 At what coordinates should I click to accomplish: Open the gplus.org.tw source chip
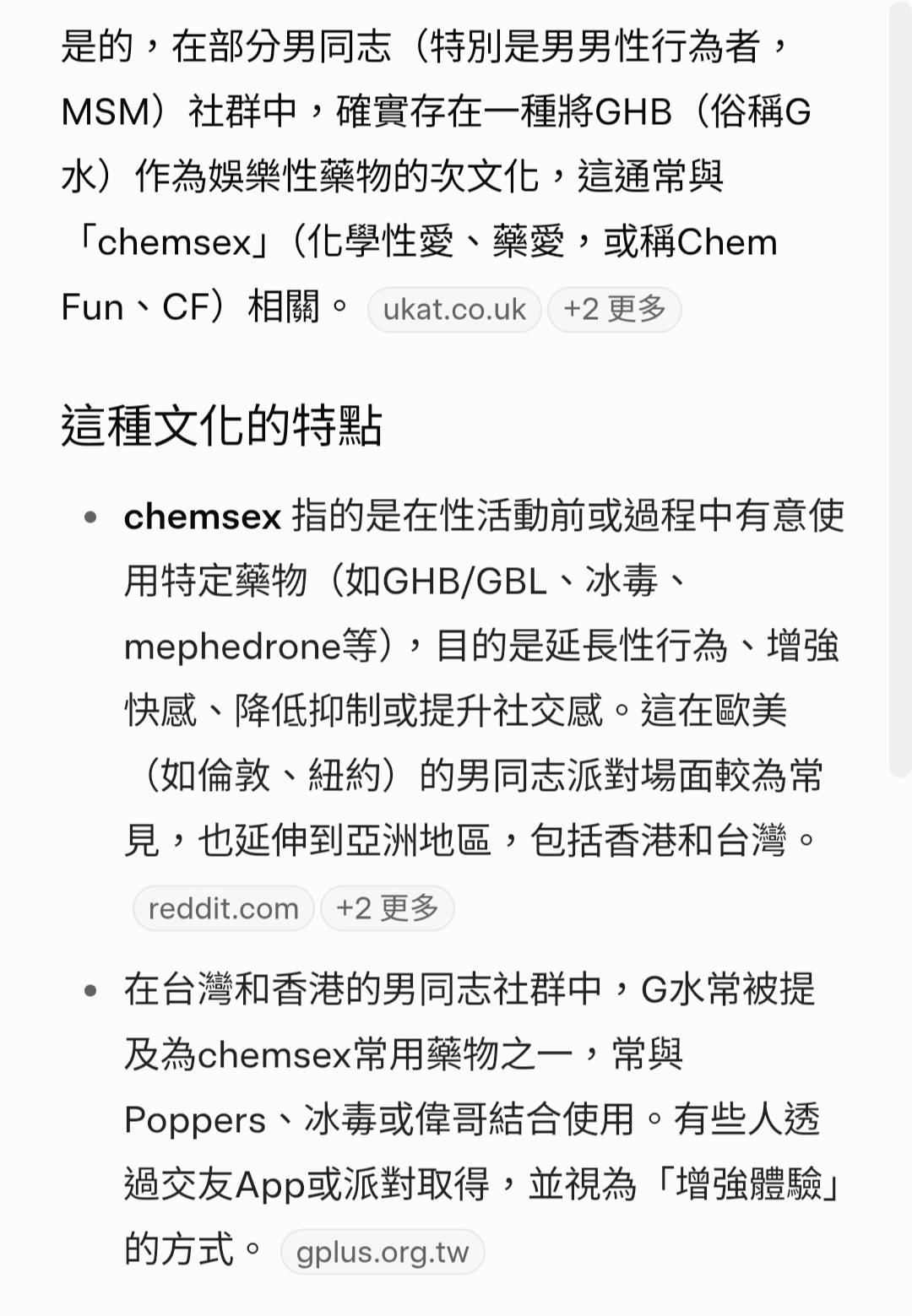point(382,1253)
